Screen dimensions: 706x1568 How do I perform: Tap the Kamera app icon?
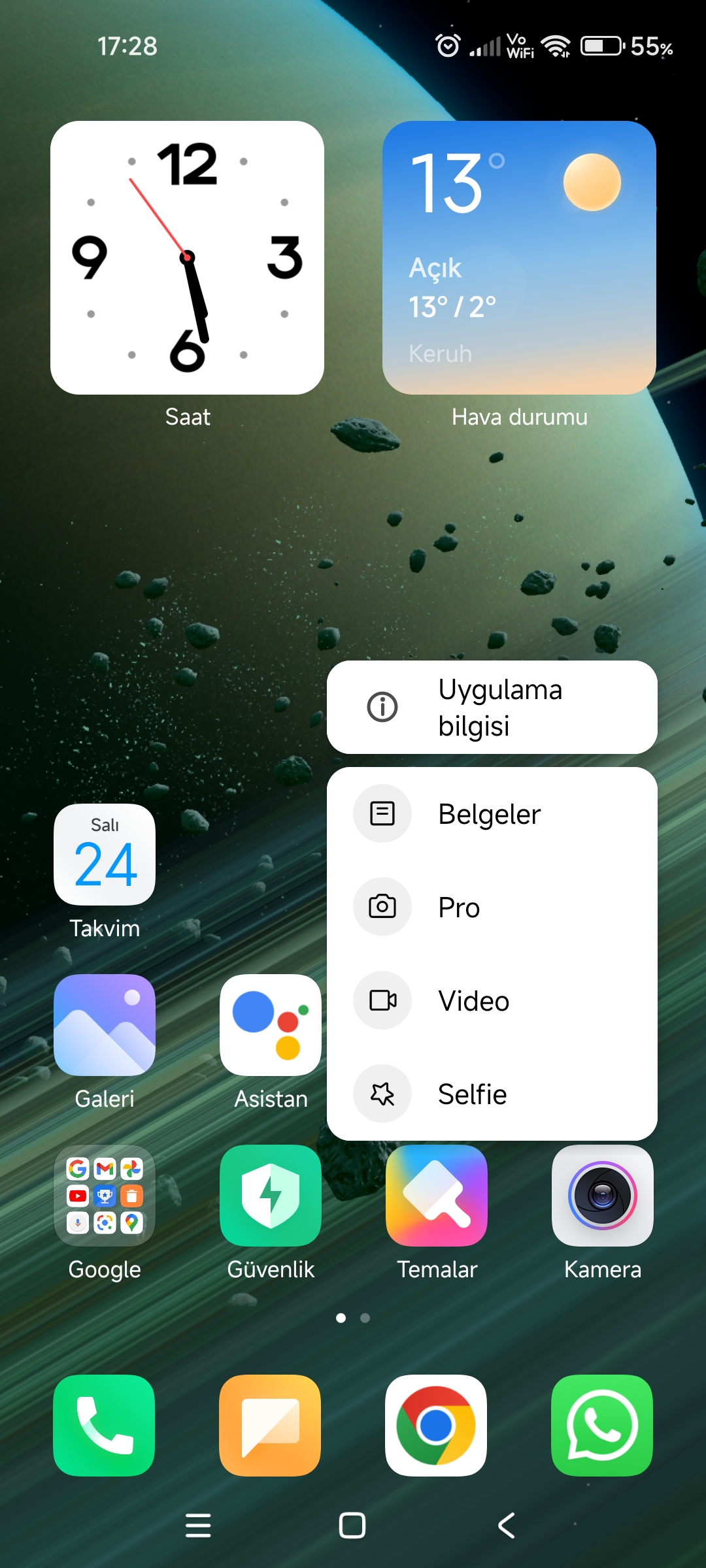coord(603,1196)
